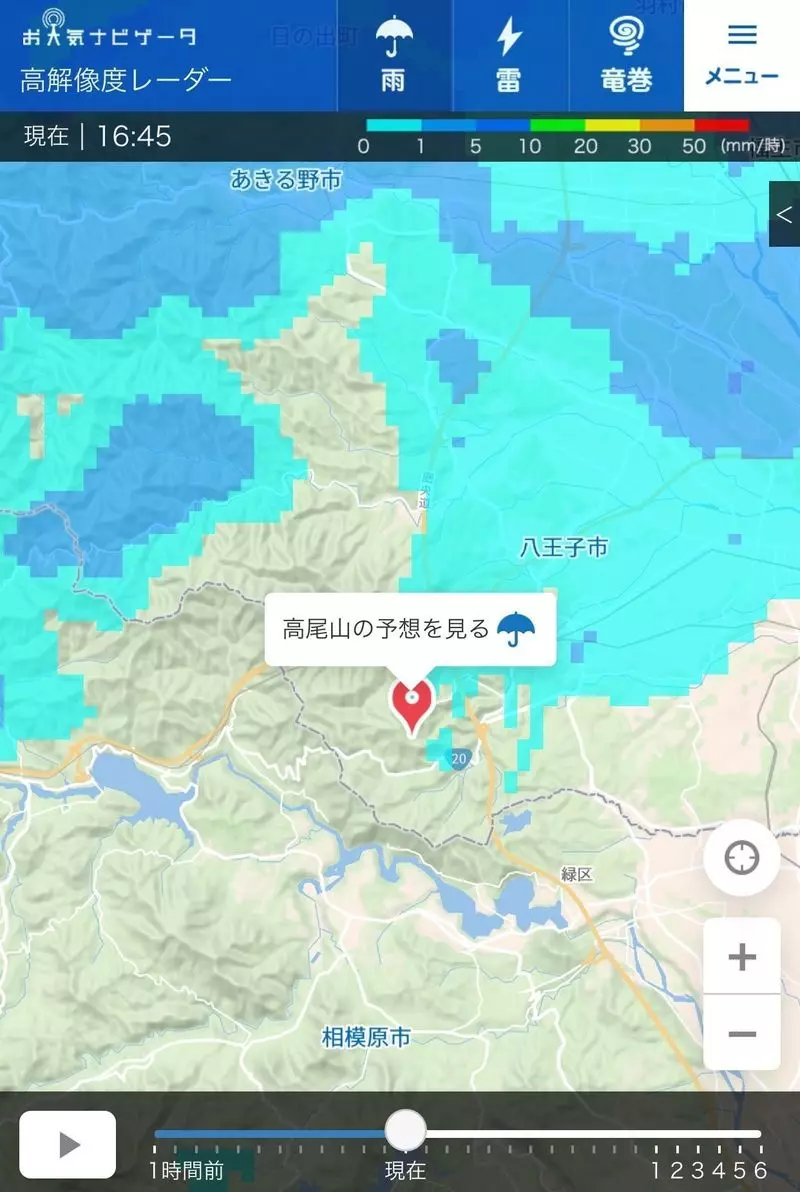Tap the time slider handle at 現在
The height and width of the screenshot is (1192, 800).
tap(405, 1131)
